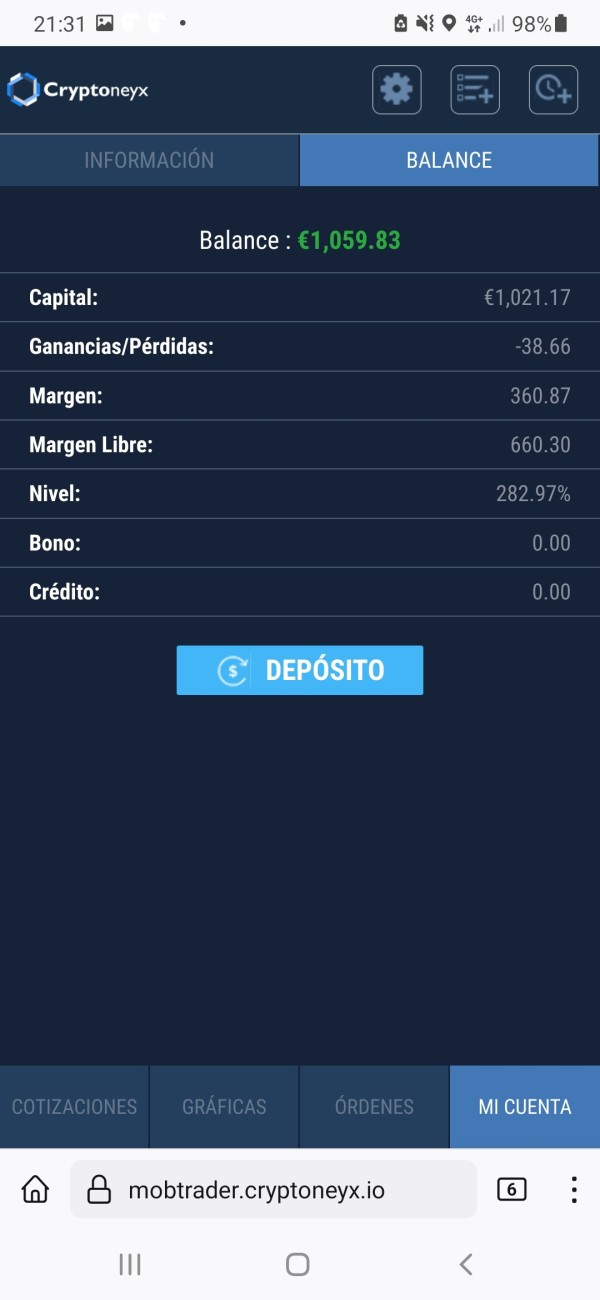Tap the DEPÓSITO button
This screenshot has width=600, height=1300.
300,670
